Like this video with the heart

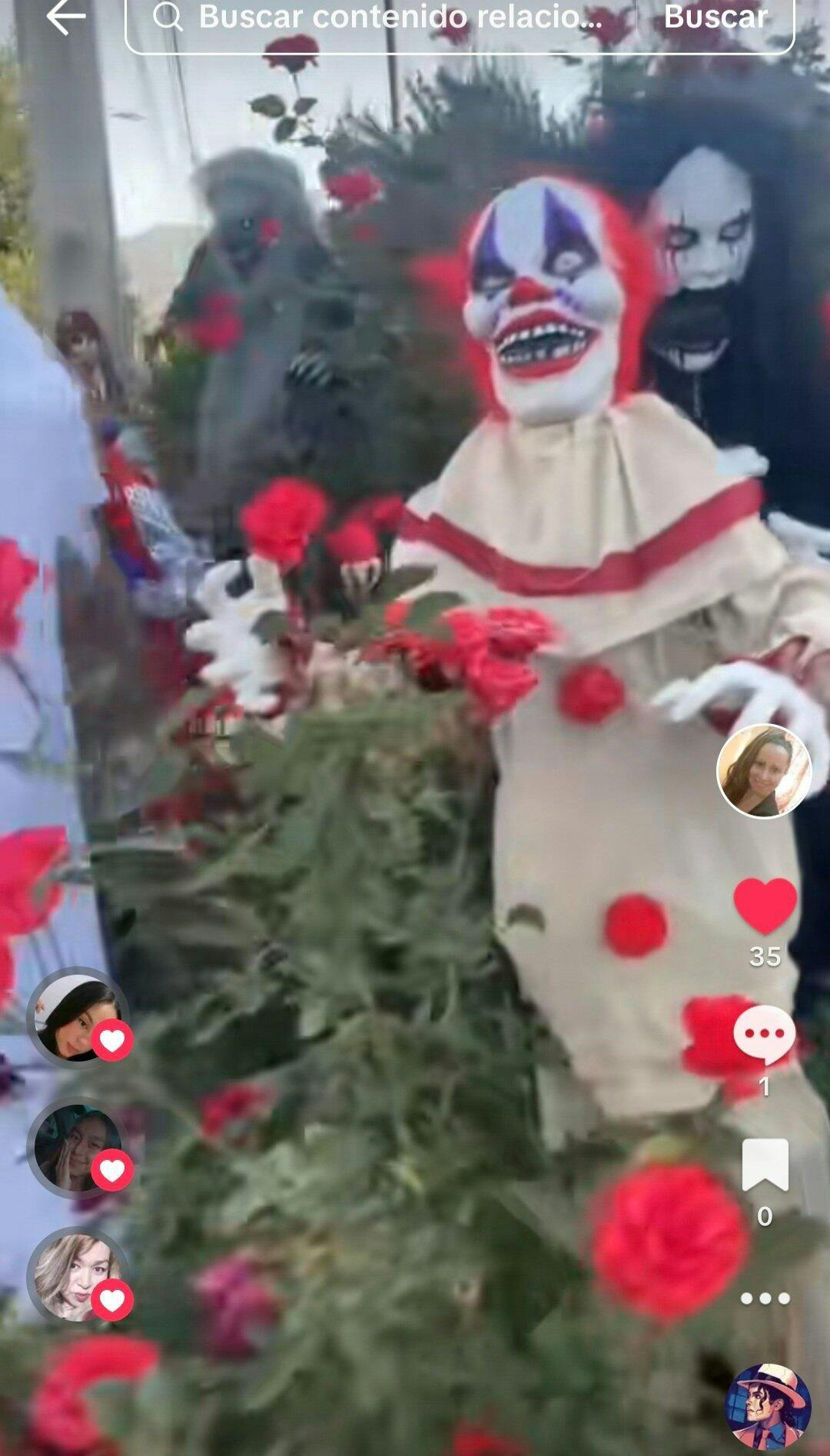pos(765,905)
